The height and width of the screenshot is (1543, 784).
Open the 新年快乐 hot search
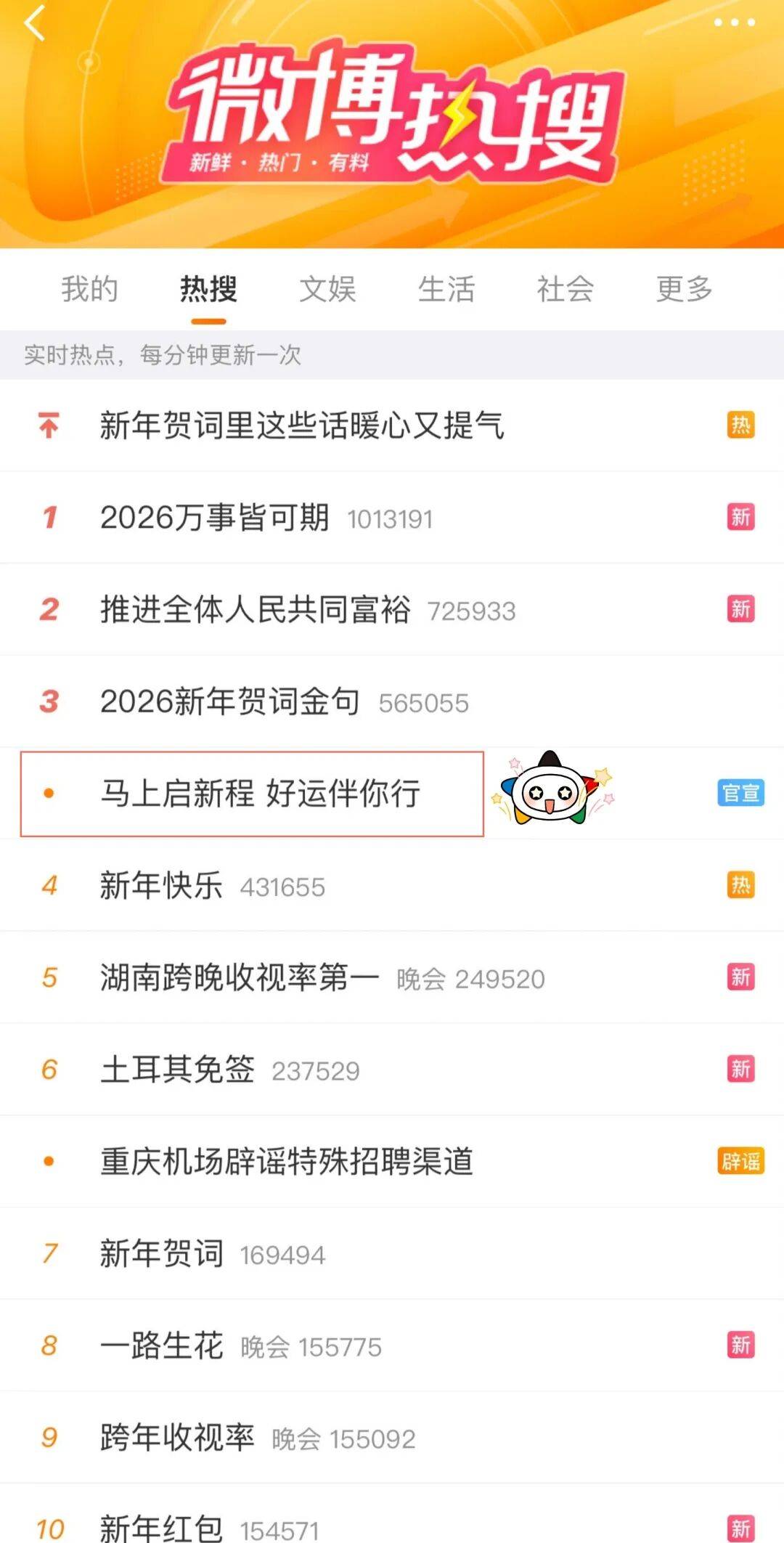click(161, 886)
